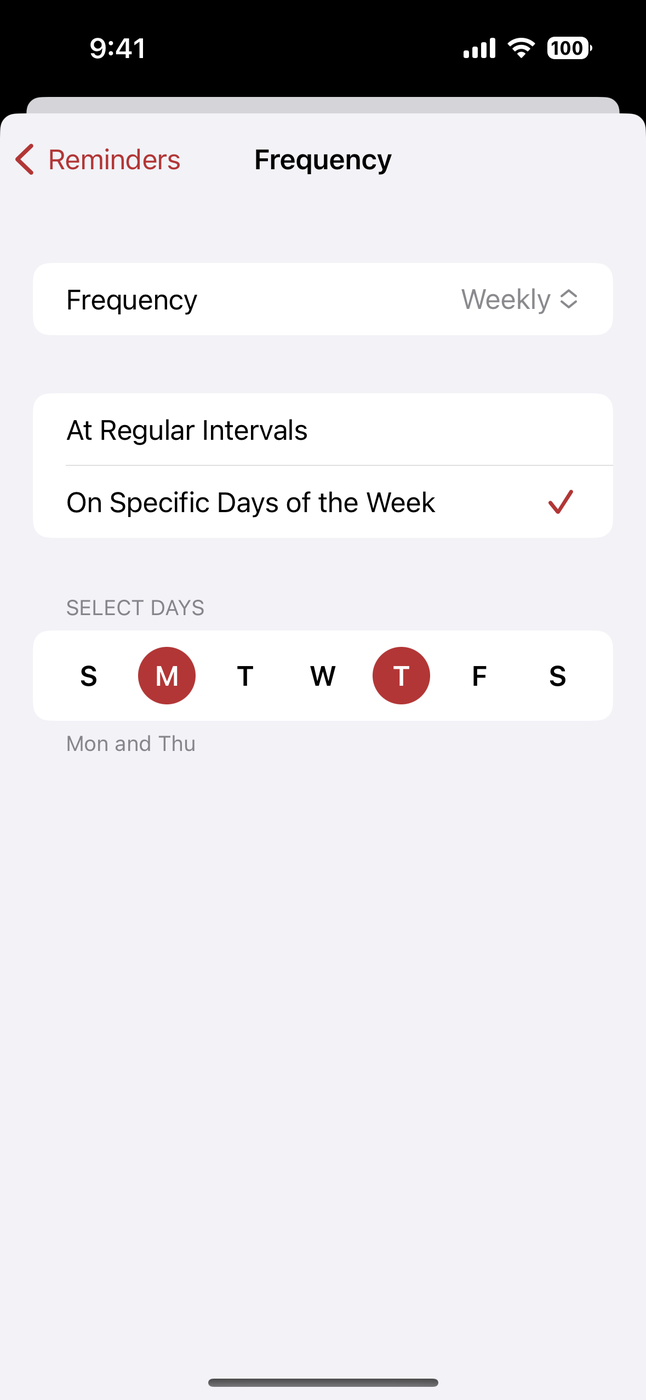Select At Regular Intervals option
The width and height of the screenshot is (646, 1400).
click(x=322, y=431)
